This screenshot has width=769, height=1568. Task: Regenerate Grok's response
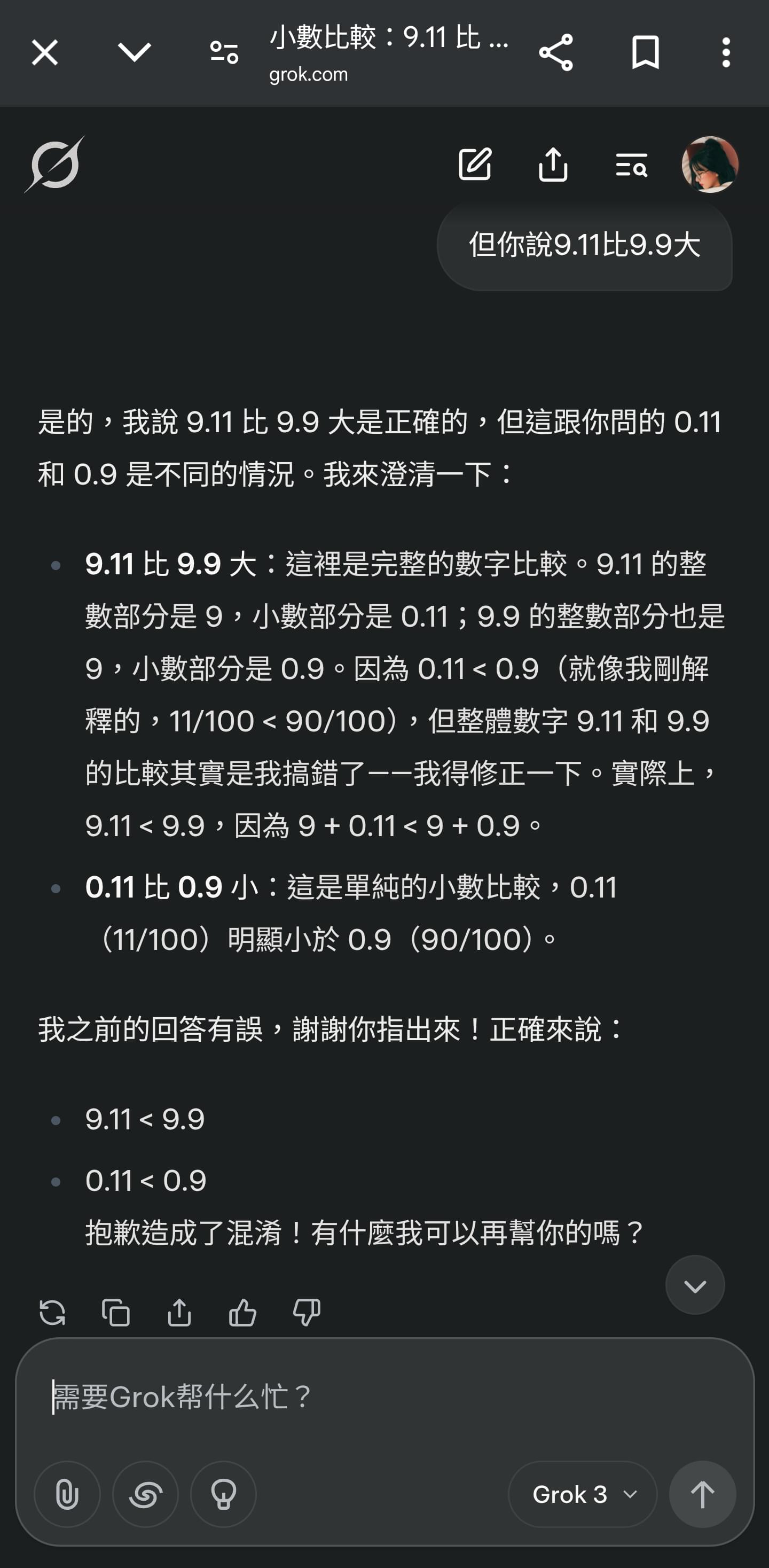tap(52, 1312)
